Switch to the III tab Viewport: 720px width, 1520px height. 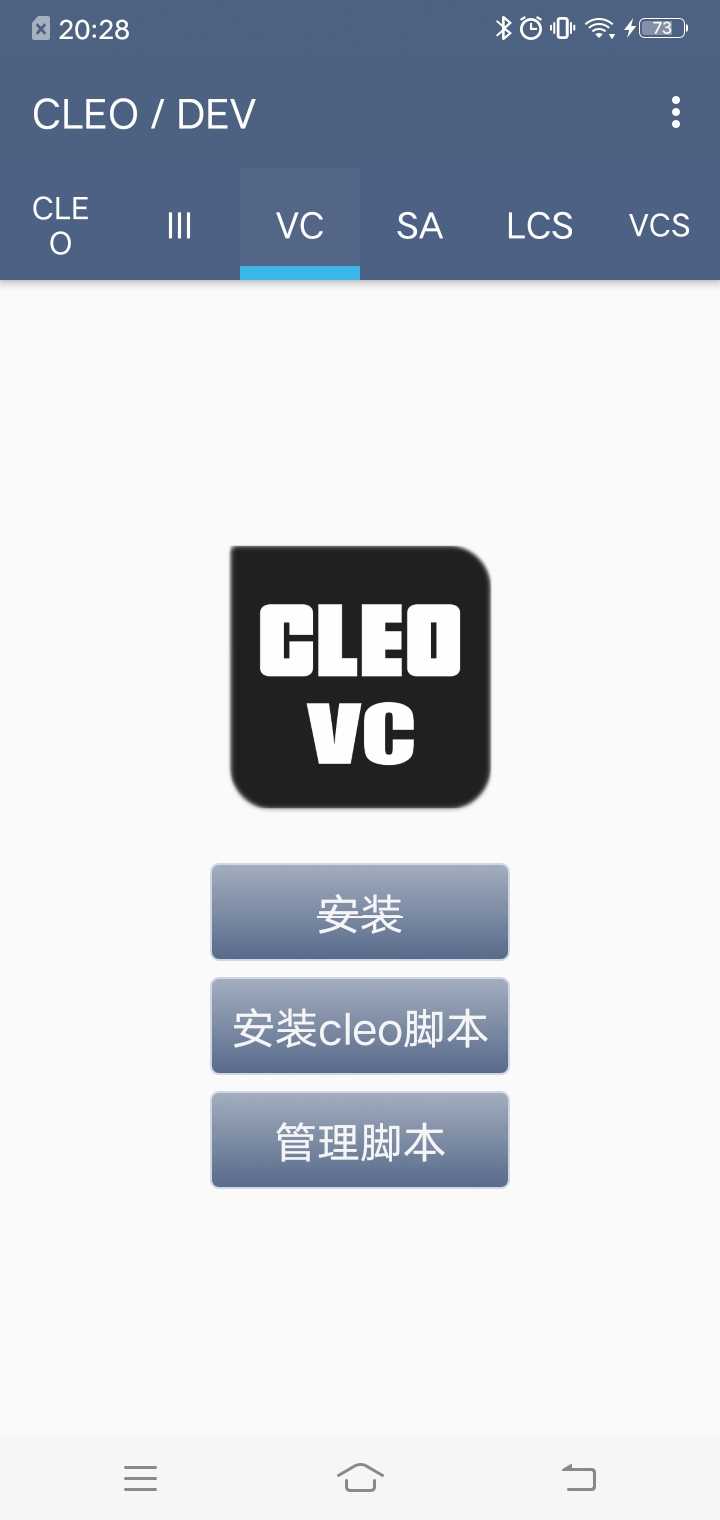[x=179, y=226]
